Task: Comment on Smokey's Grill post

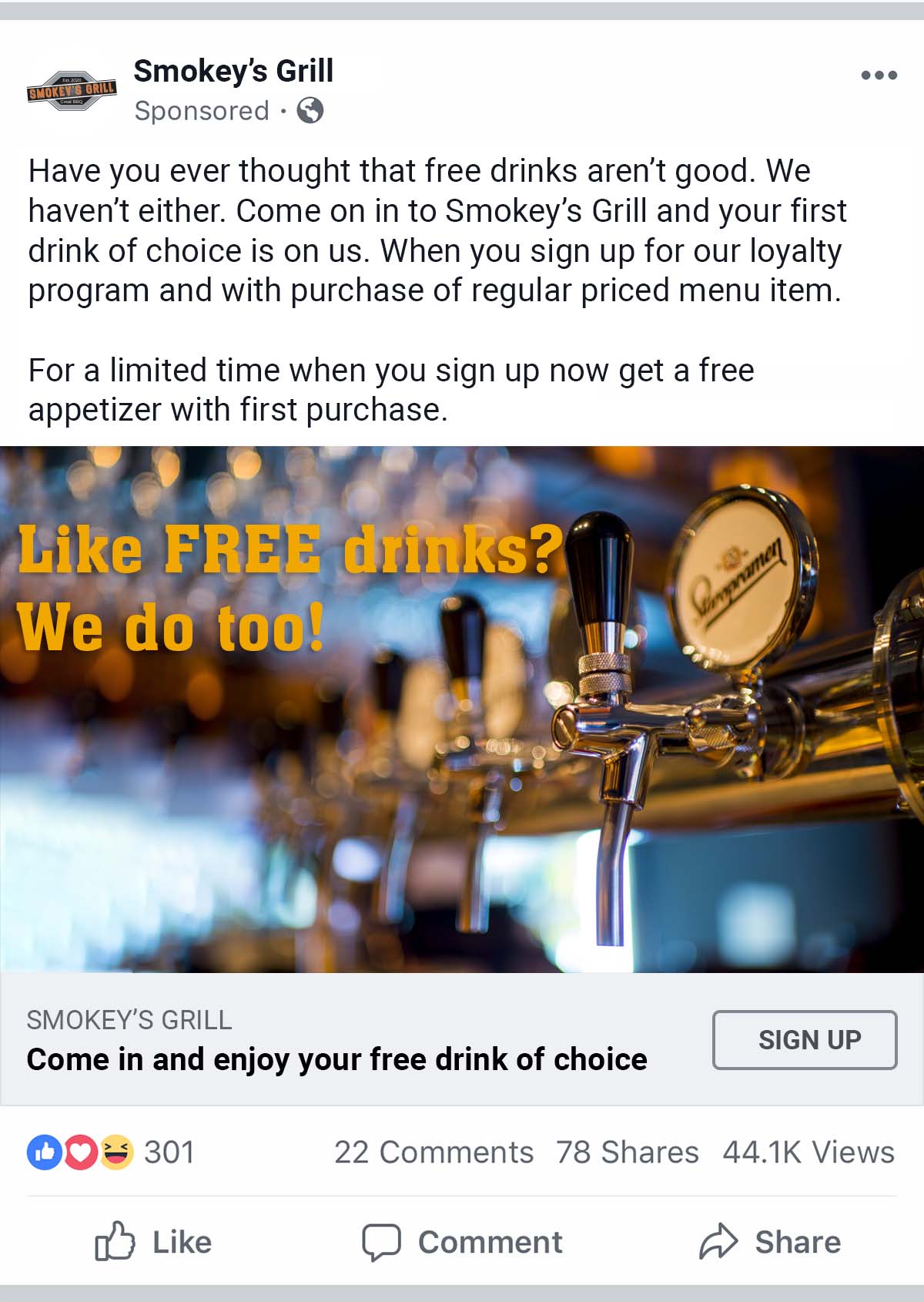Action: click(x=463, y=1242)
